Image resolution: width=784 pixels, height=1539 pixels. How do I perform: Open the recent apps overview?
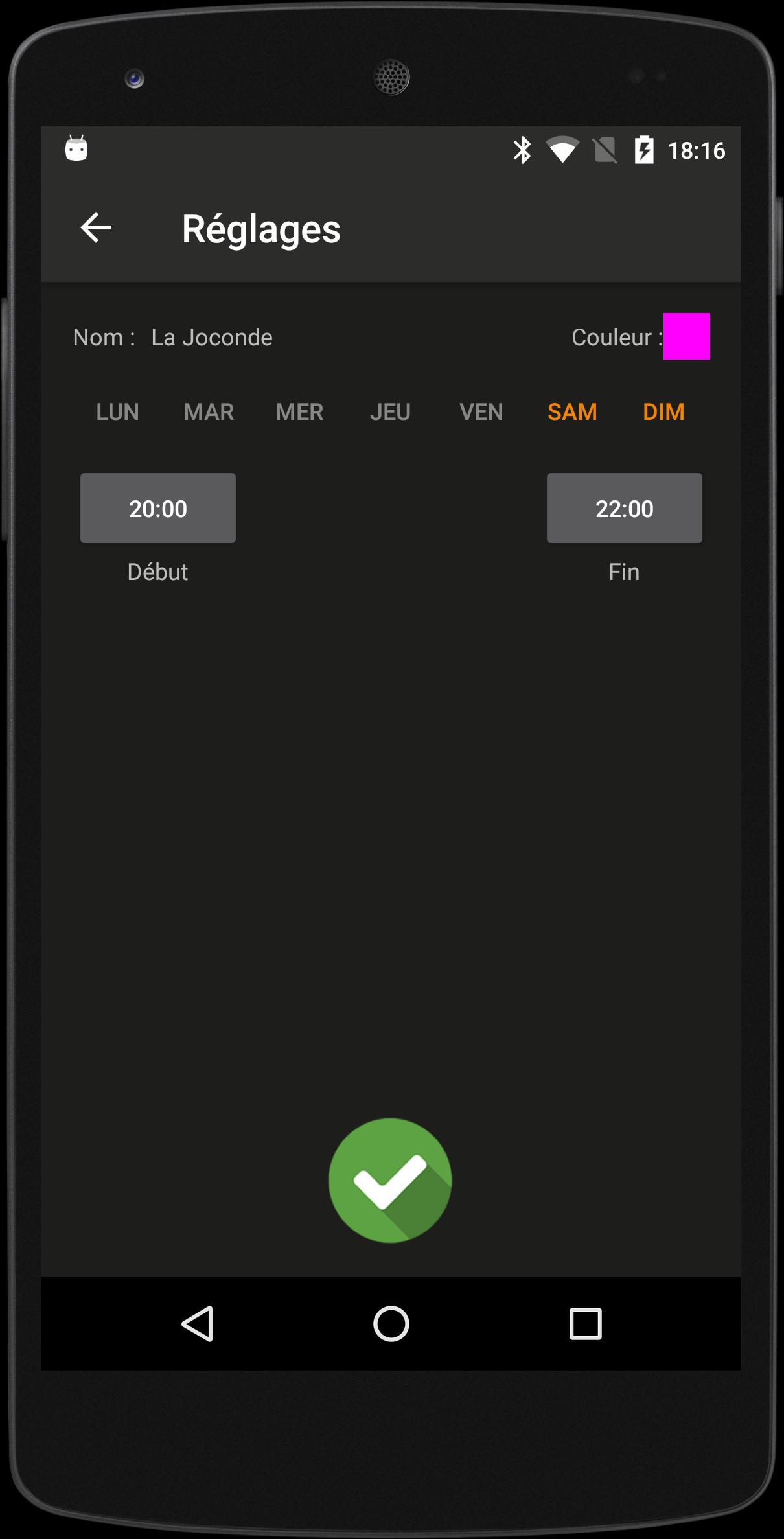point(585,1323)
